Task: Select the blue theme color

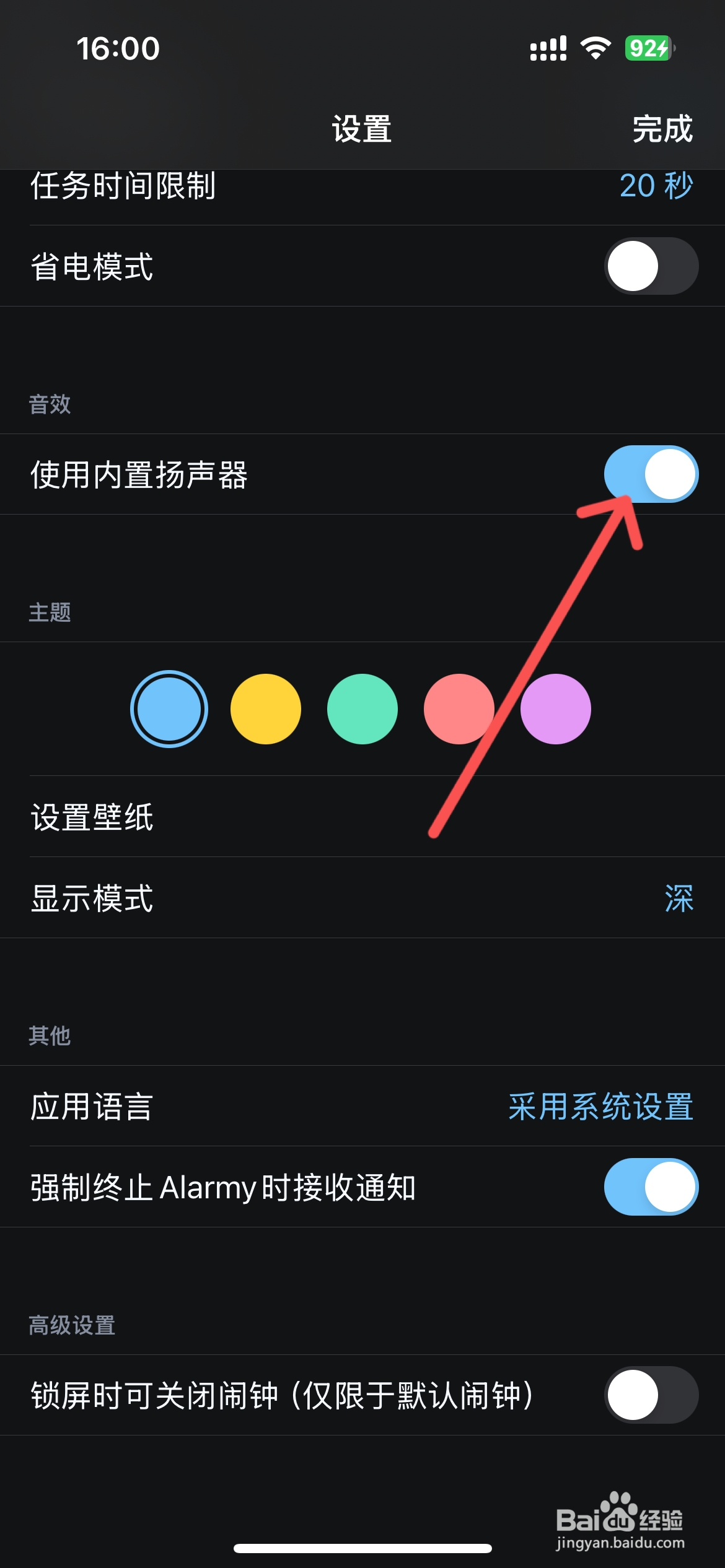Action: (169, 708)
